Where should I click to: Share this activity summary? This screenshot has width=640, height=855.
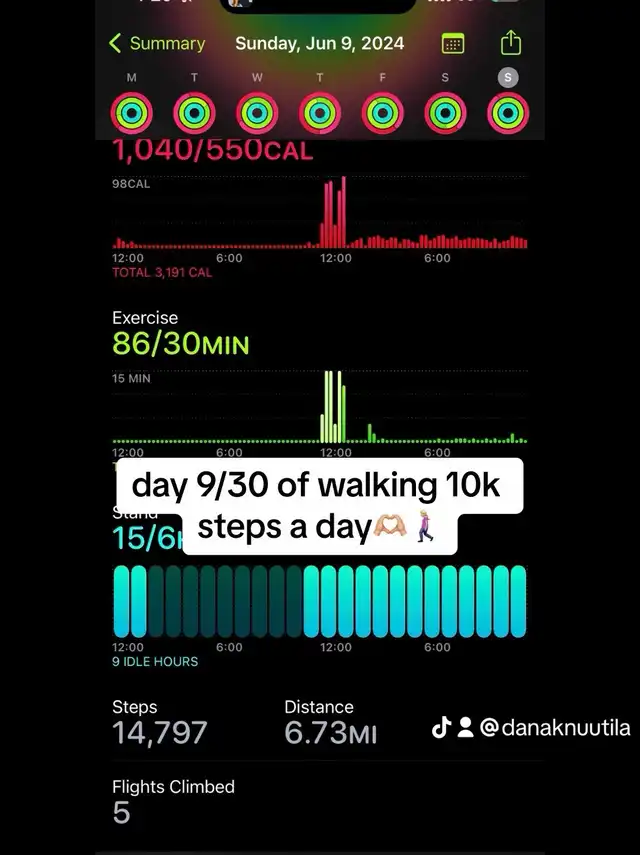[510, 43]
